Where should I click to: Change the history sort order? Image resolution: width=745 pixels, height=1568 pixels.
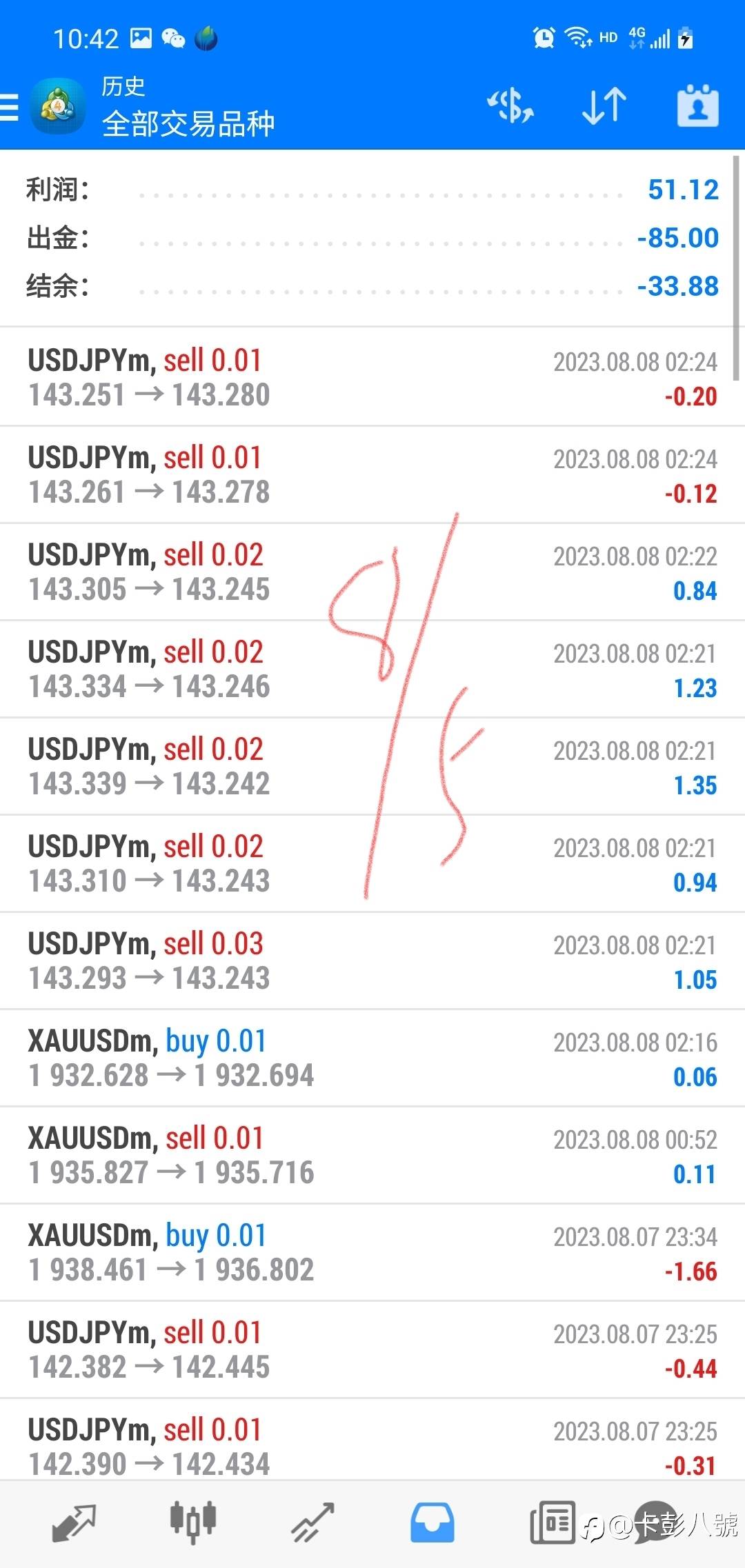(604, 106)
